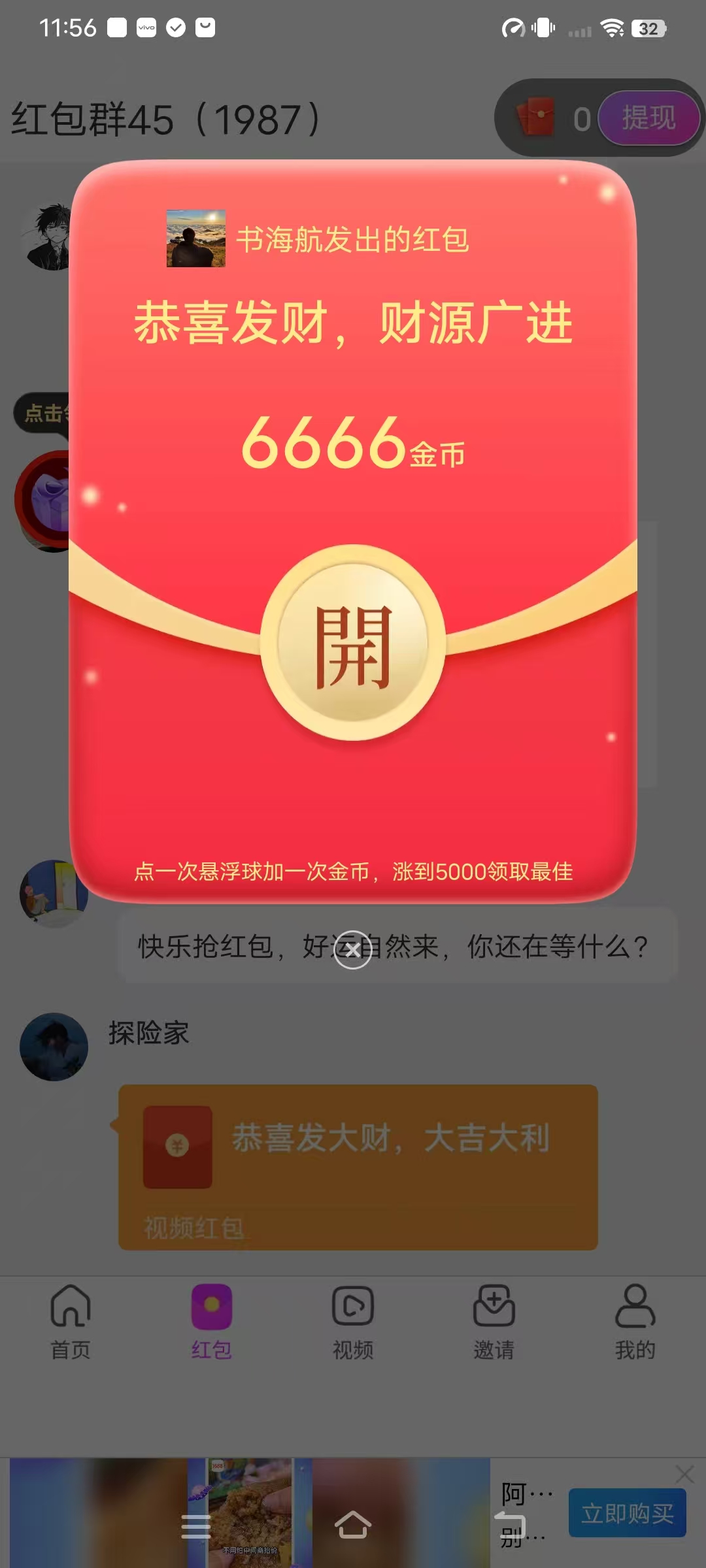This screenshot has width=706, height=1568.
Task: Tap the 立即购买 ad button
Action: [x=628, y=1513]
